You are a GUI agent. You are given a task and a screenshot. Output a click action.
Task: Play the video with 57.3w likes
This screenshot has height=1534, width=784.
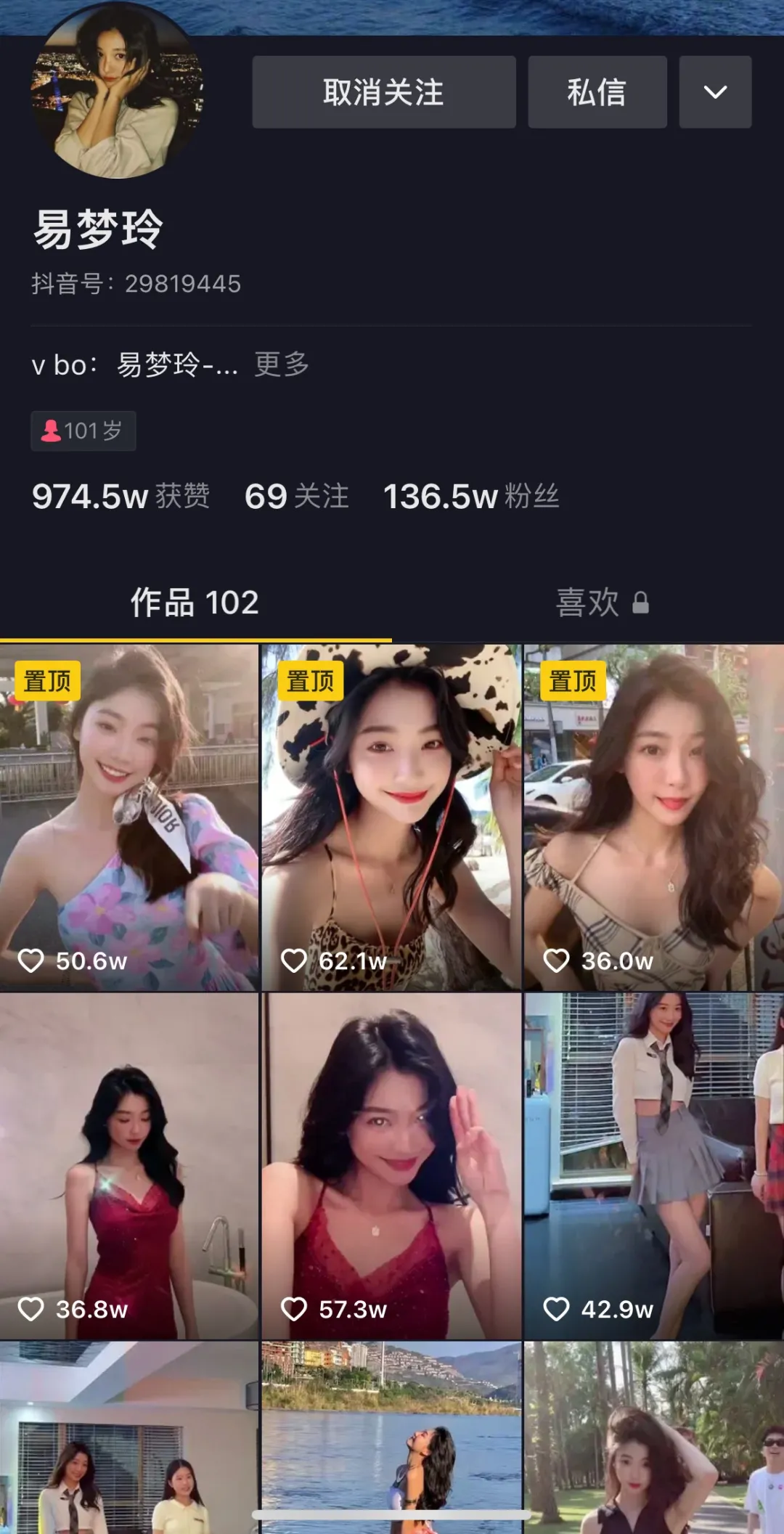tap(391, 1165)
